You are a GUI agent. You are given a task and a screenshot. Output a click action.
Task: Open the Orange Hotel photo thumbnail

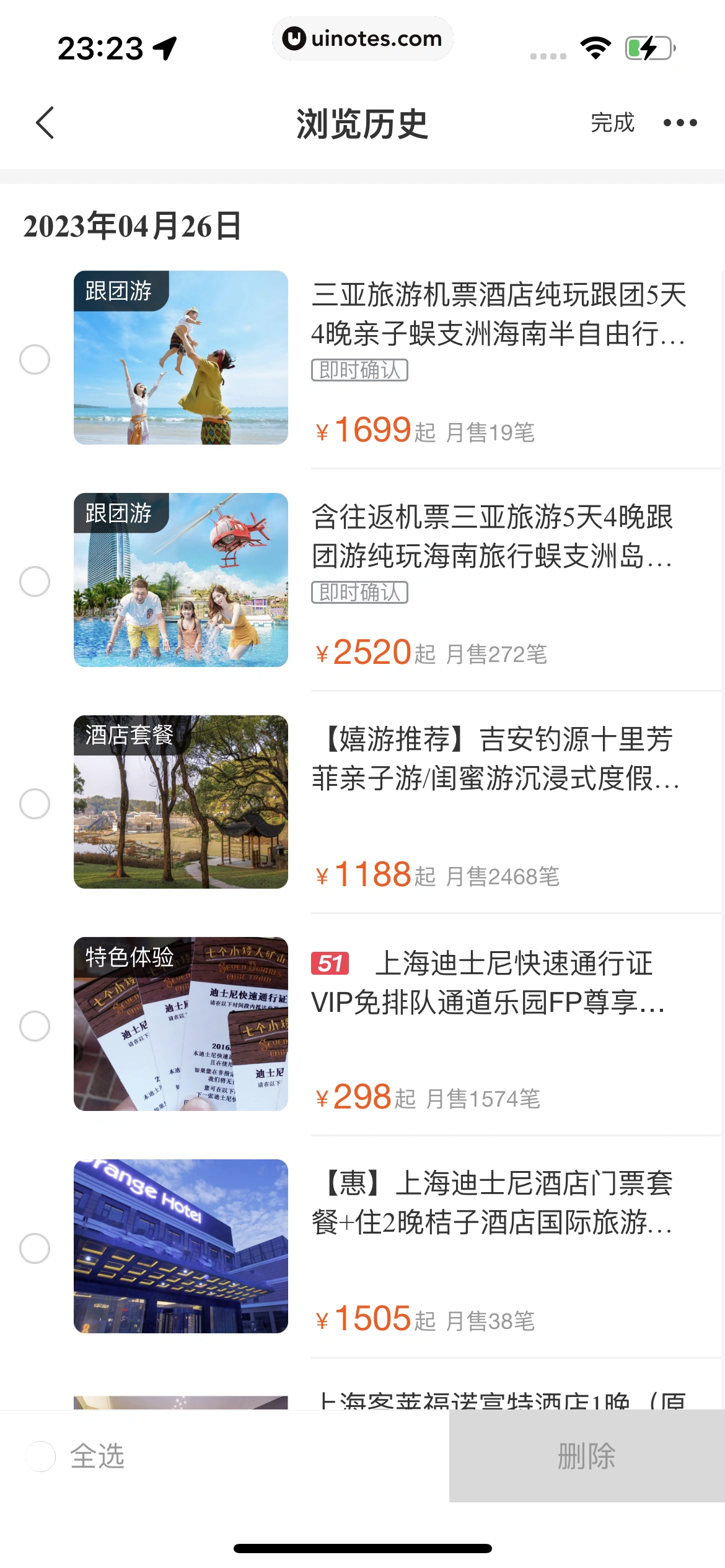(181, 1246)
